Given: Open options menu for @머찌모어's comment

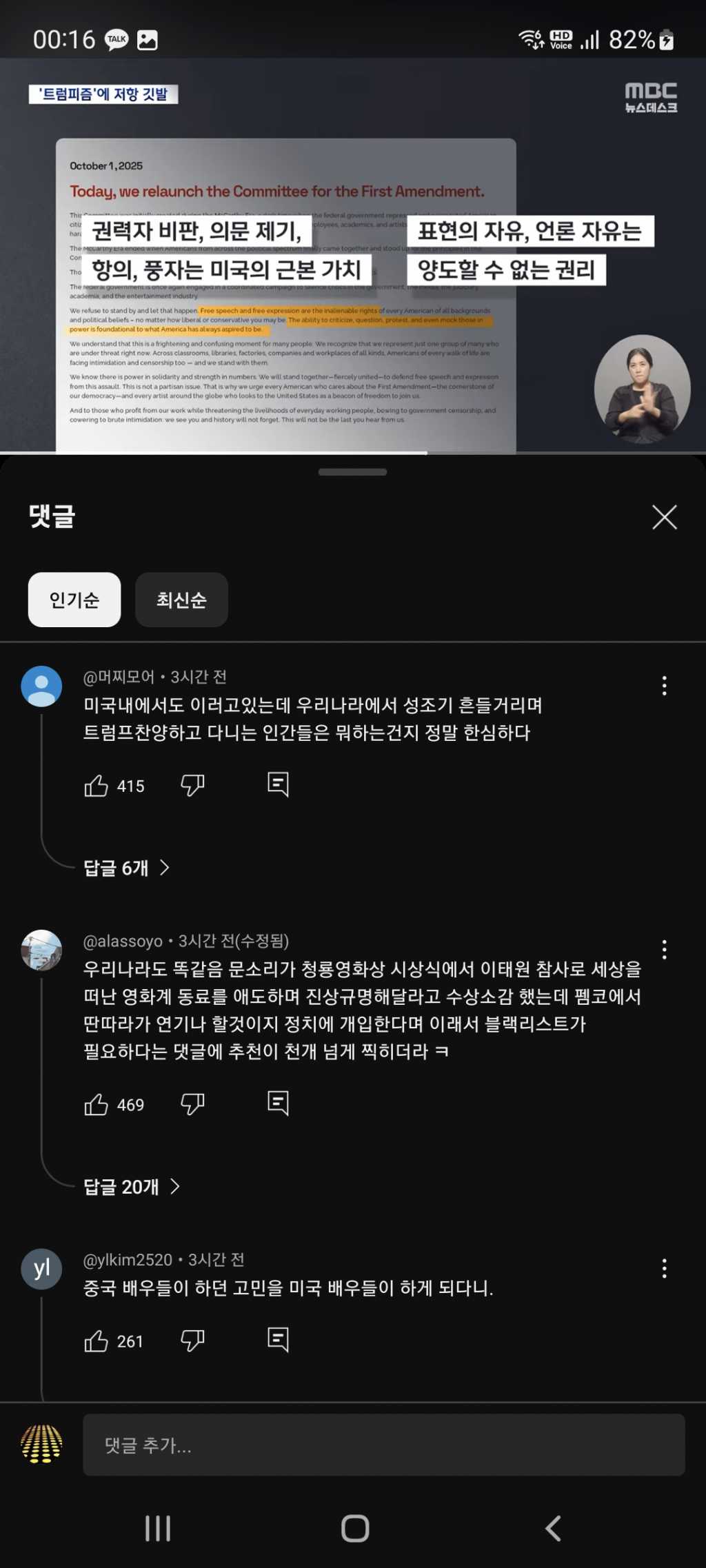Looking at the screenshot, I should [664, 685].
